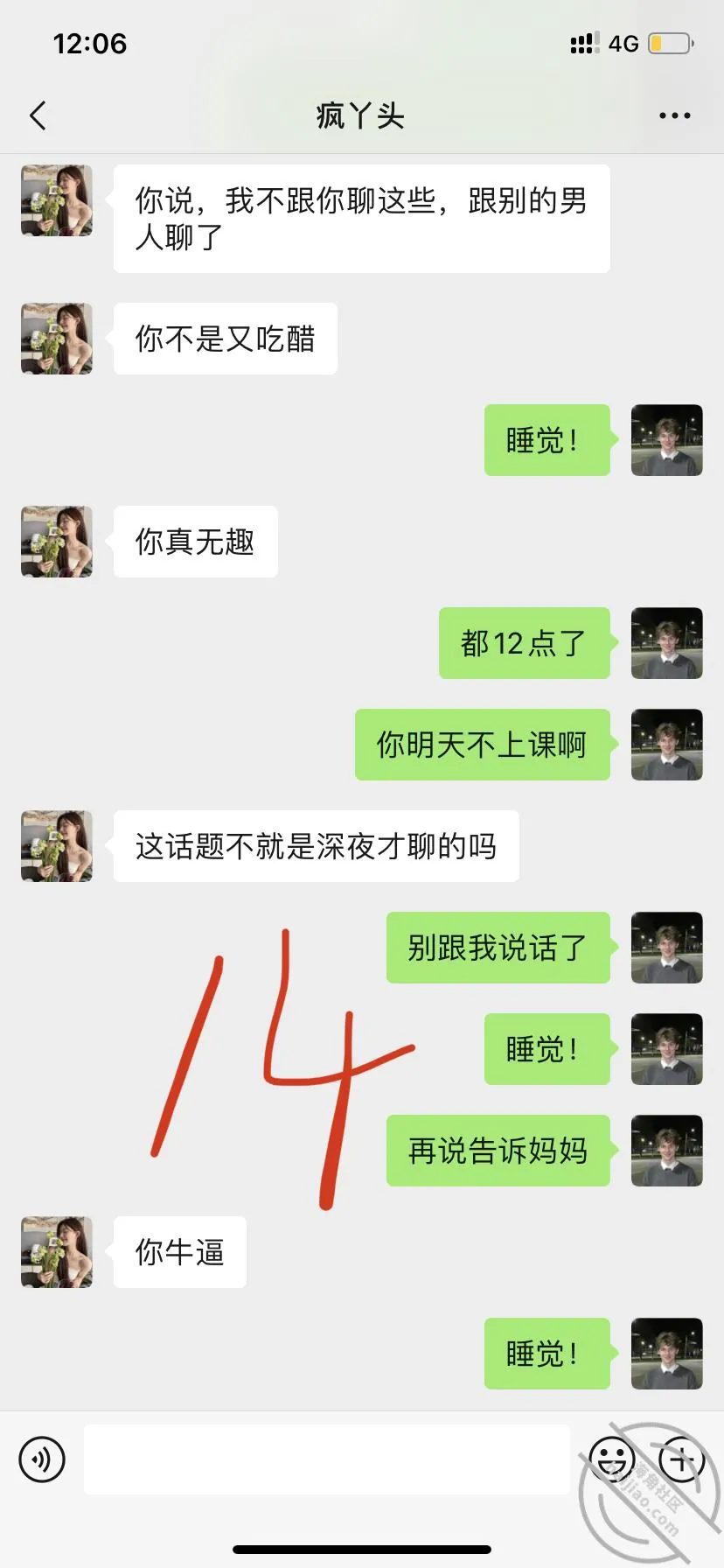The width and height of the screenshot is (724, 1568).
Task: Open the emoji sticker panel
Action: click(x=611, y=1459)
